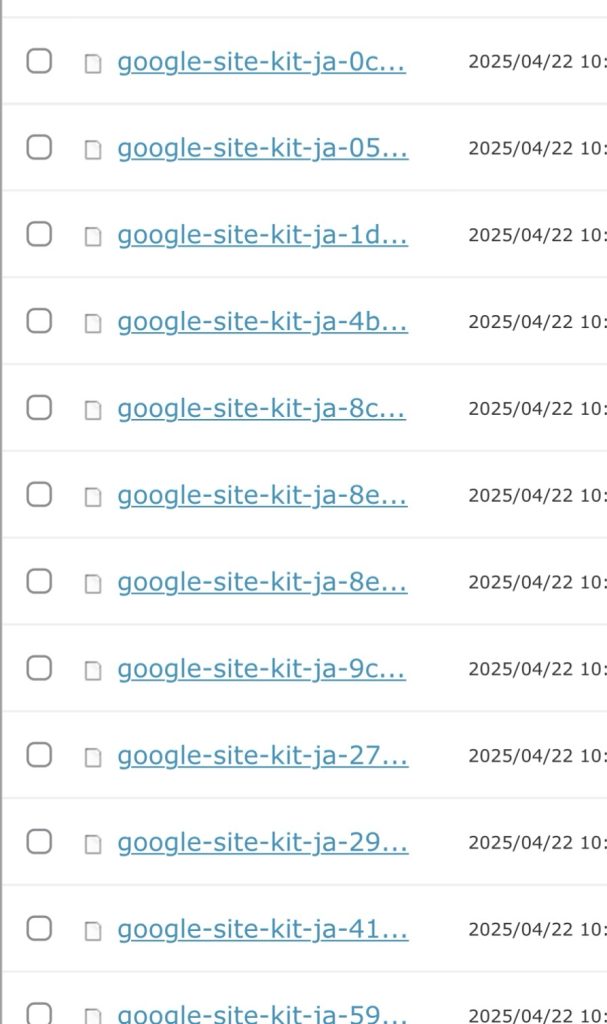Mark google-site-kit-ja-4b... as selected
This screenshot has height=1024, width=607.
click(x=39, y=321)
